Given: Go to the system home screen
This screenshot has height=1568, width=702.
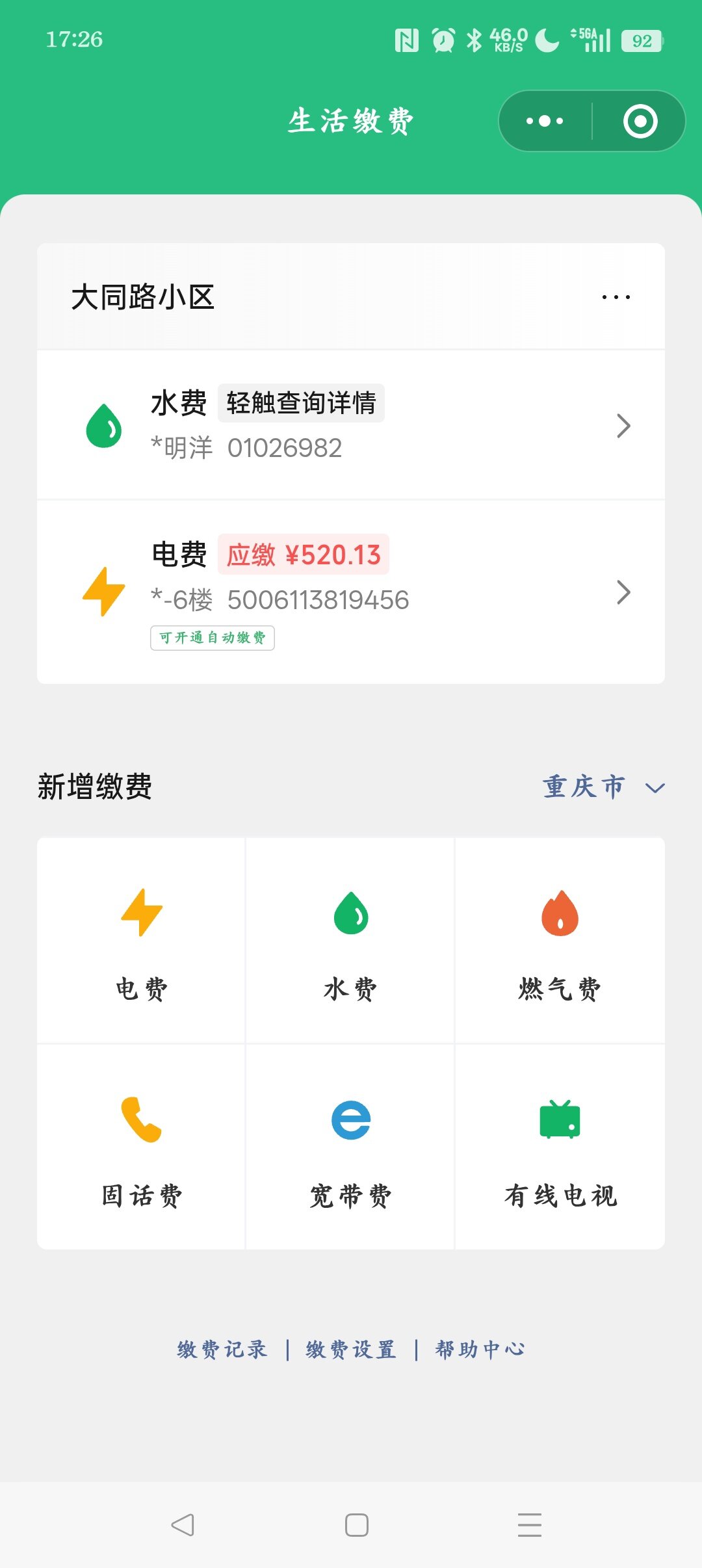Looking at the screenshot, I should tap(356, 1524).
